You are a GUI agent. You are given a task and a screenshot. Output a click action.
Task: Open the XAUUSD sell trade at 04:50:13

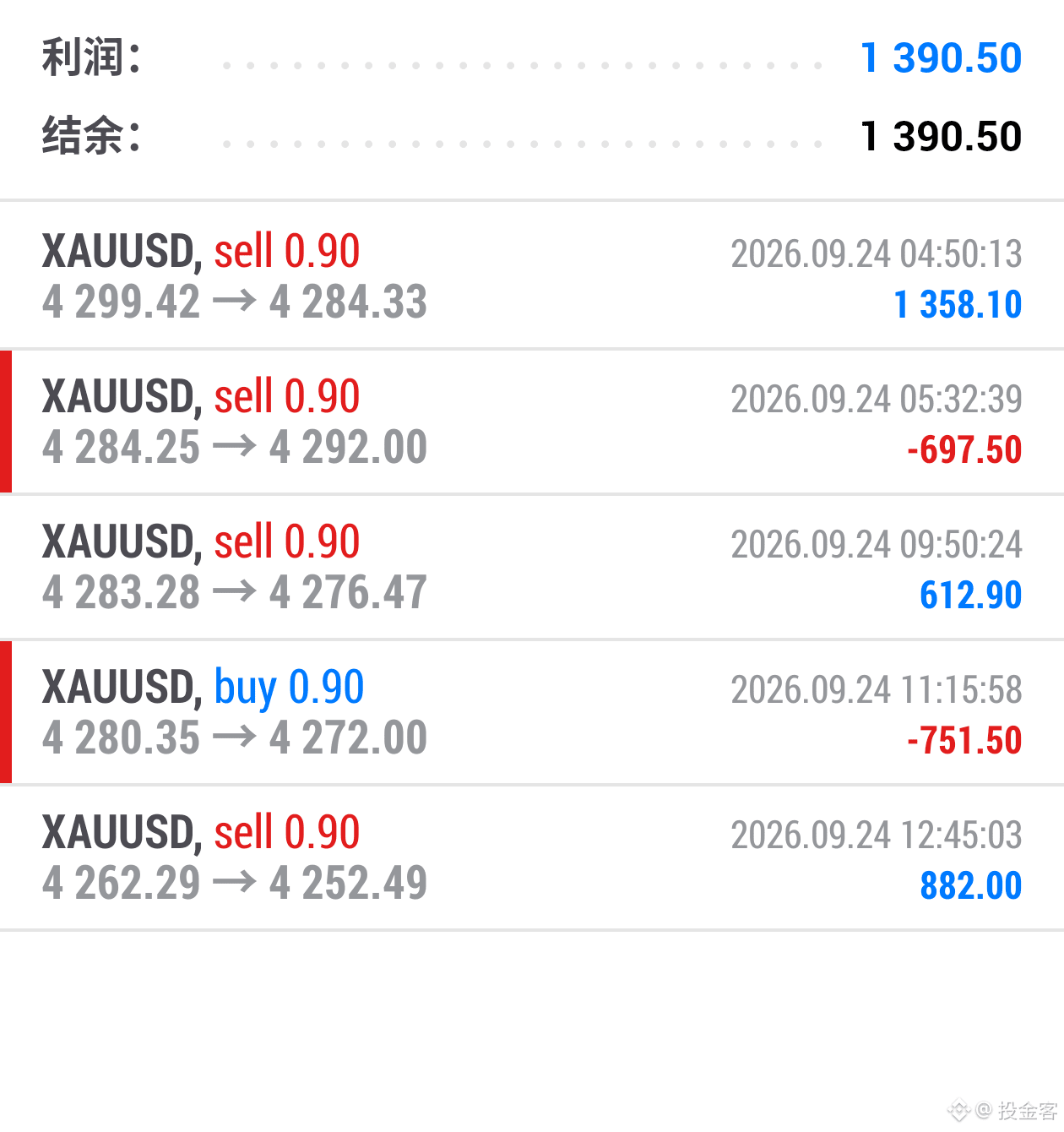click(x=532, y=275)
